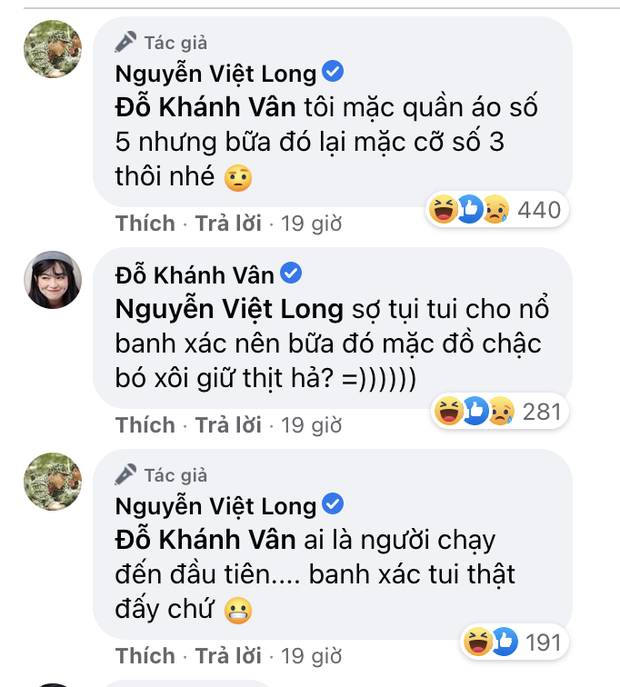
Task: Open the avatar beside the 440-reaction comment
Action: [52, 50]
